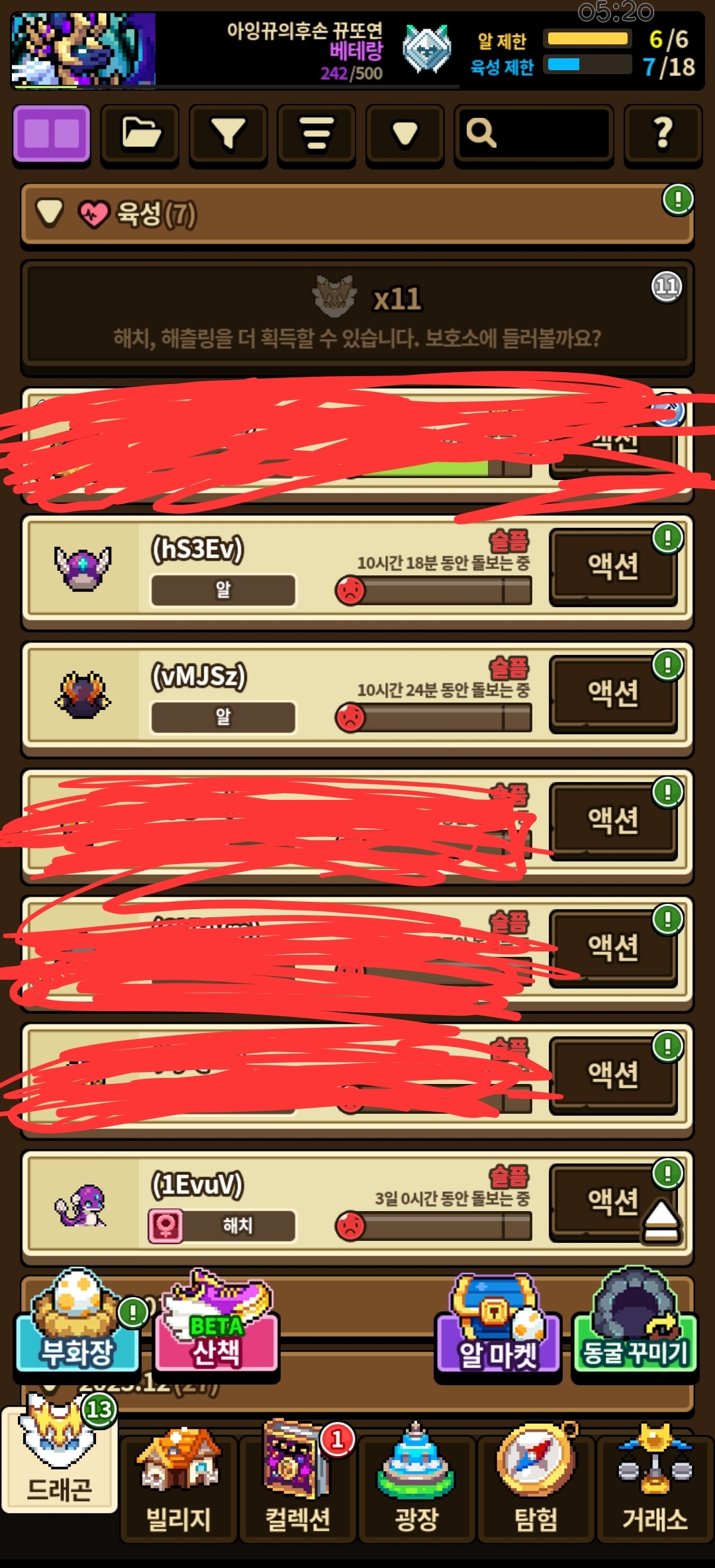Screen dimensions: 715x1568
Task: Collapse the 육성(7) section header
Action: (x=357, y=214)
